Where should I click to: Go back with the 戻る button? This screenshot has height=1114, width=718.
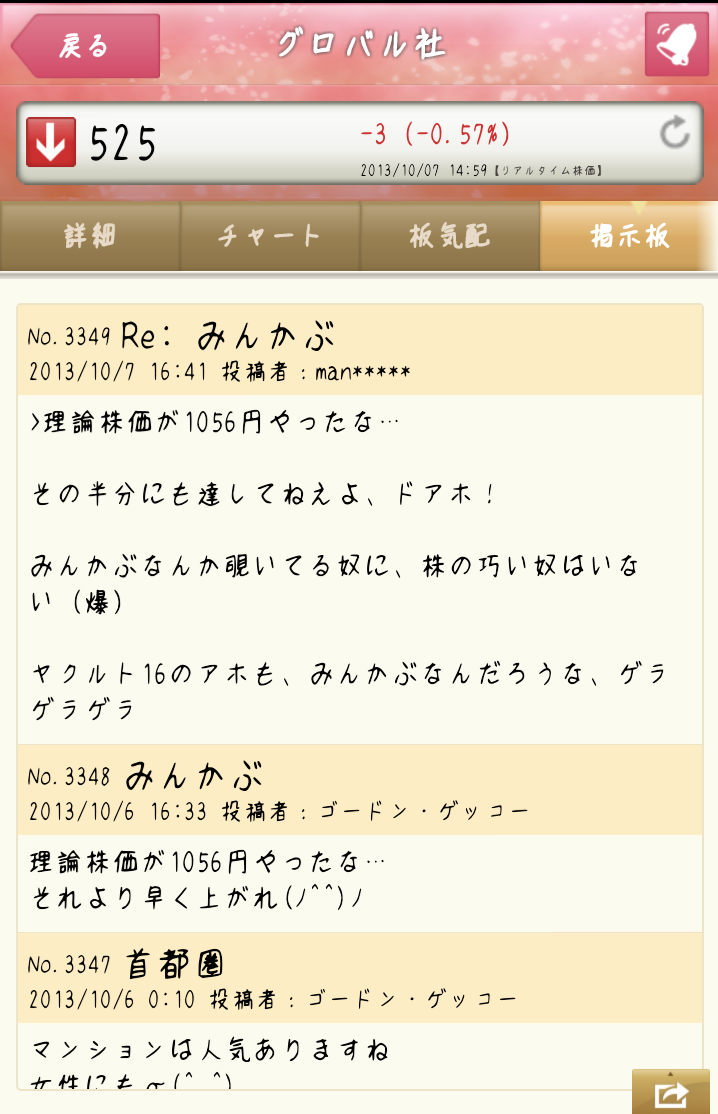[87, 46]
